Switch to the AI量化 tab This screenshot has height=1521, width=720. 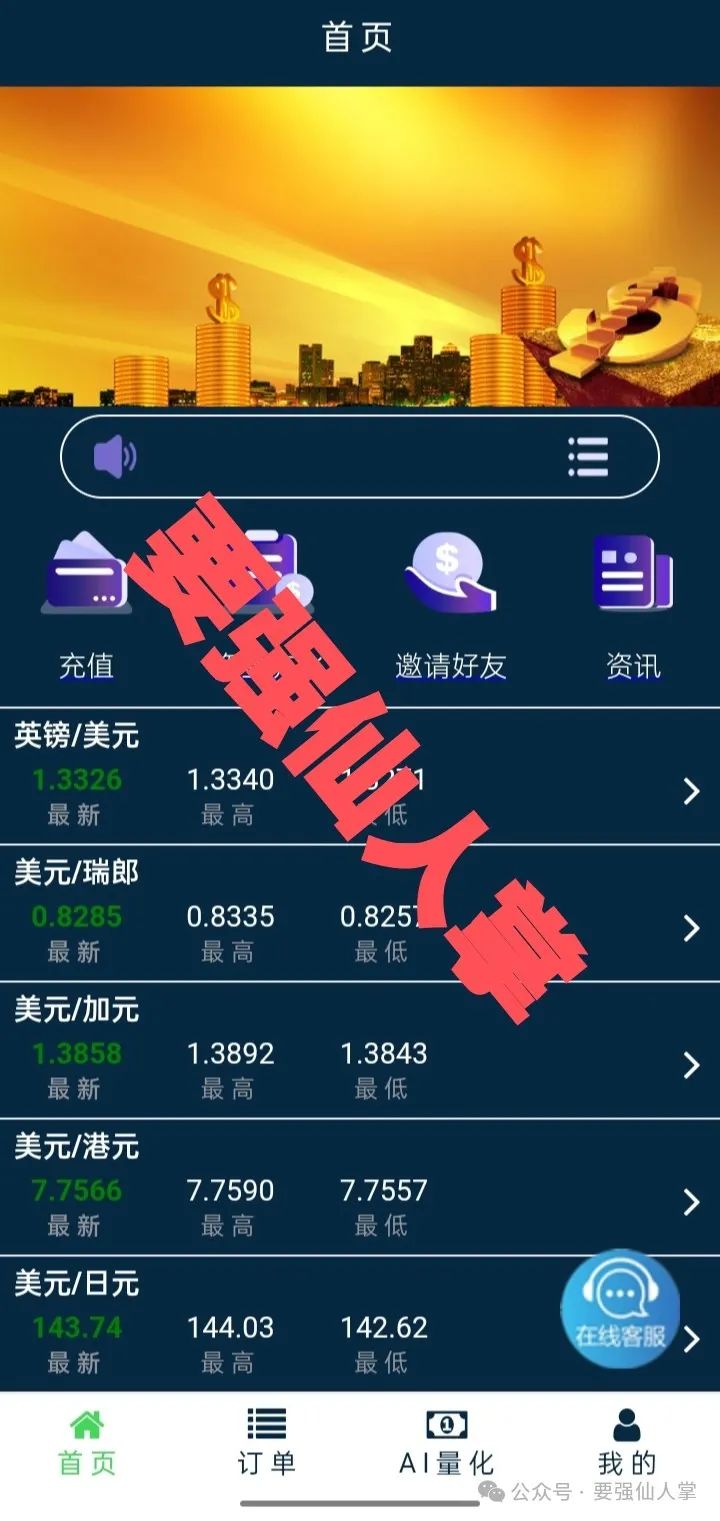[446, 1442]
